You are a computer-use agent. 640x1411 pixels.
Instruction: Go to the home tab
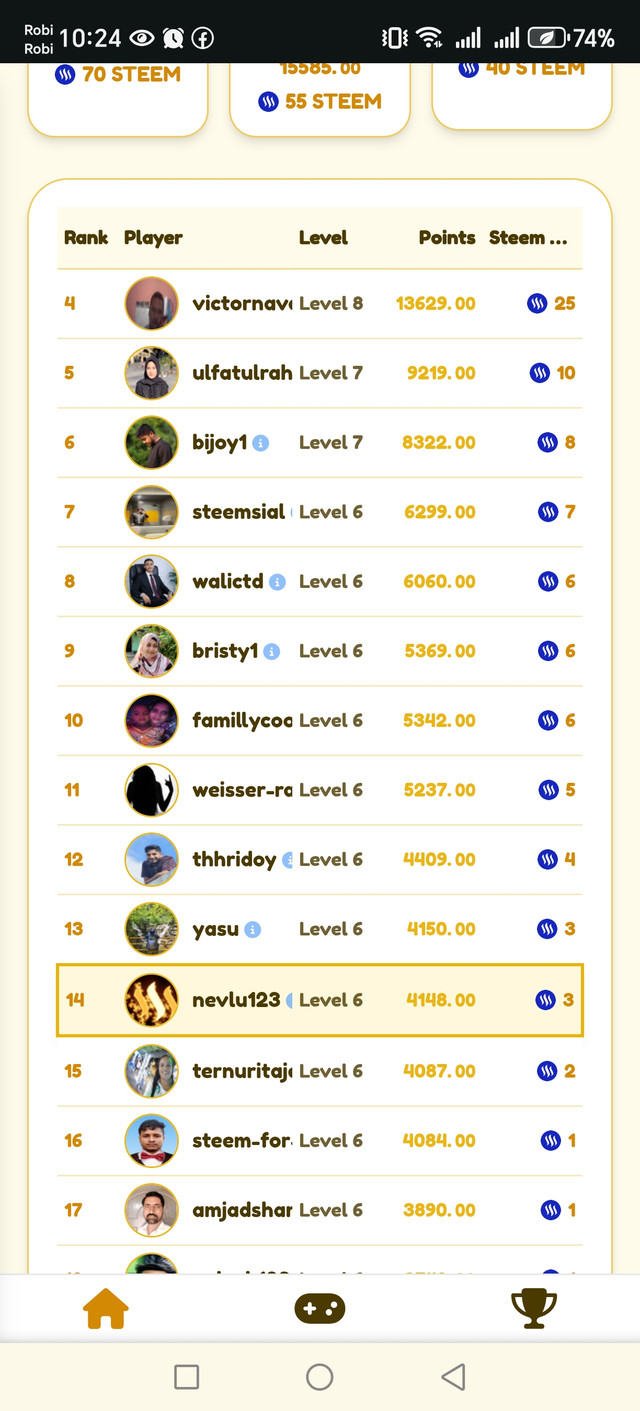[106, 1308]
